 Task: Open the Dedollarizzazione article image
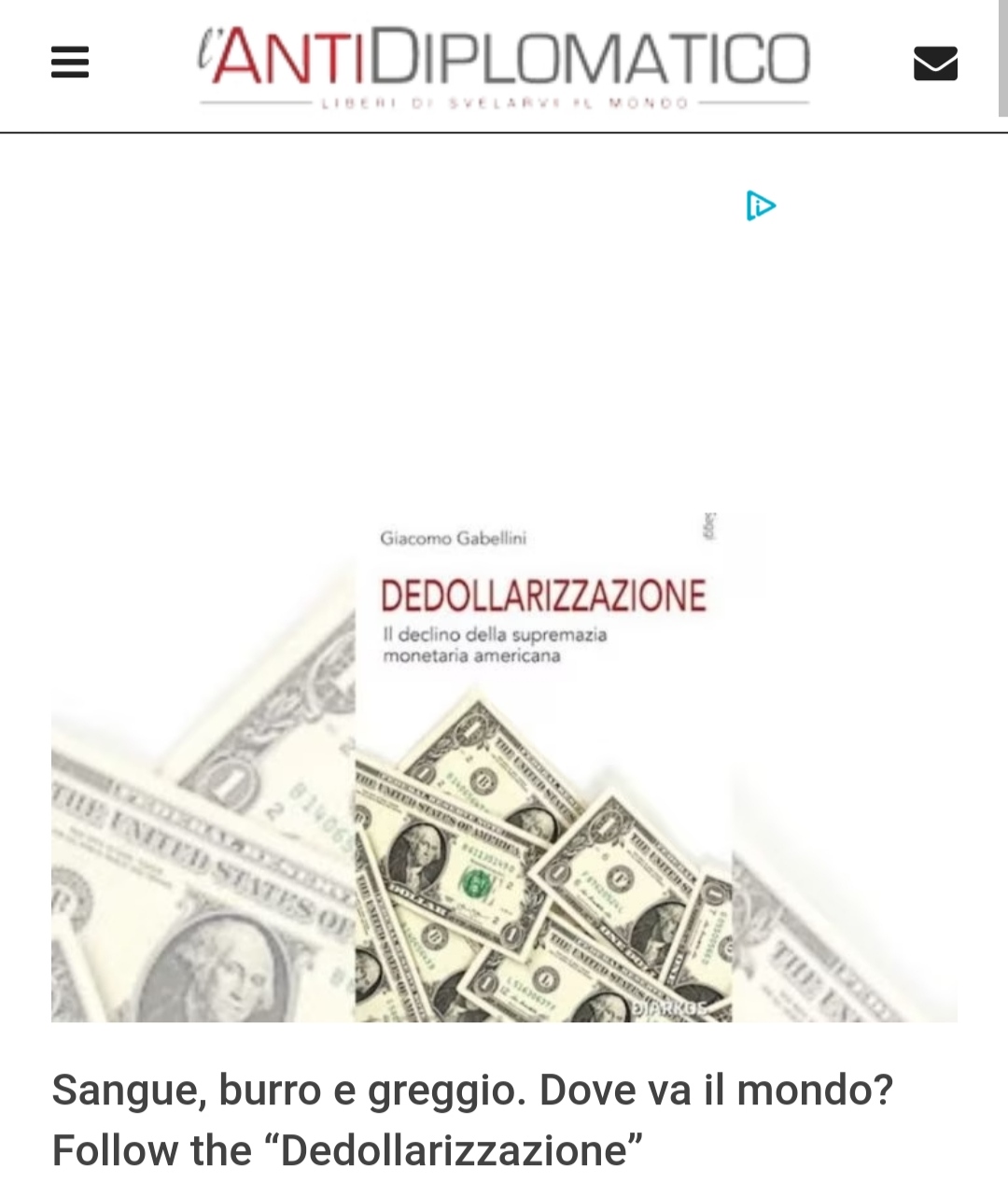(504, 766)
